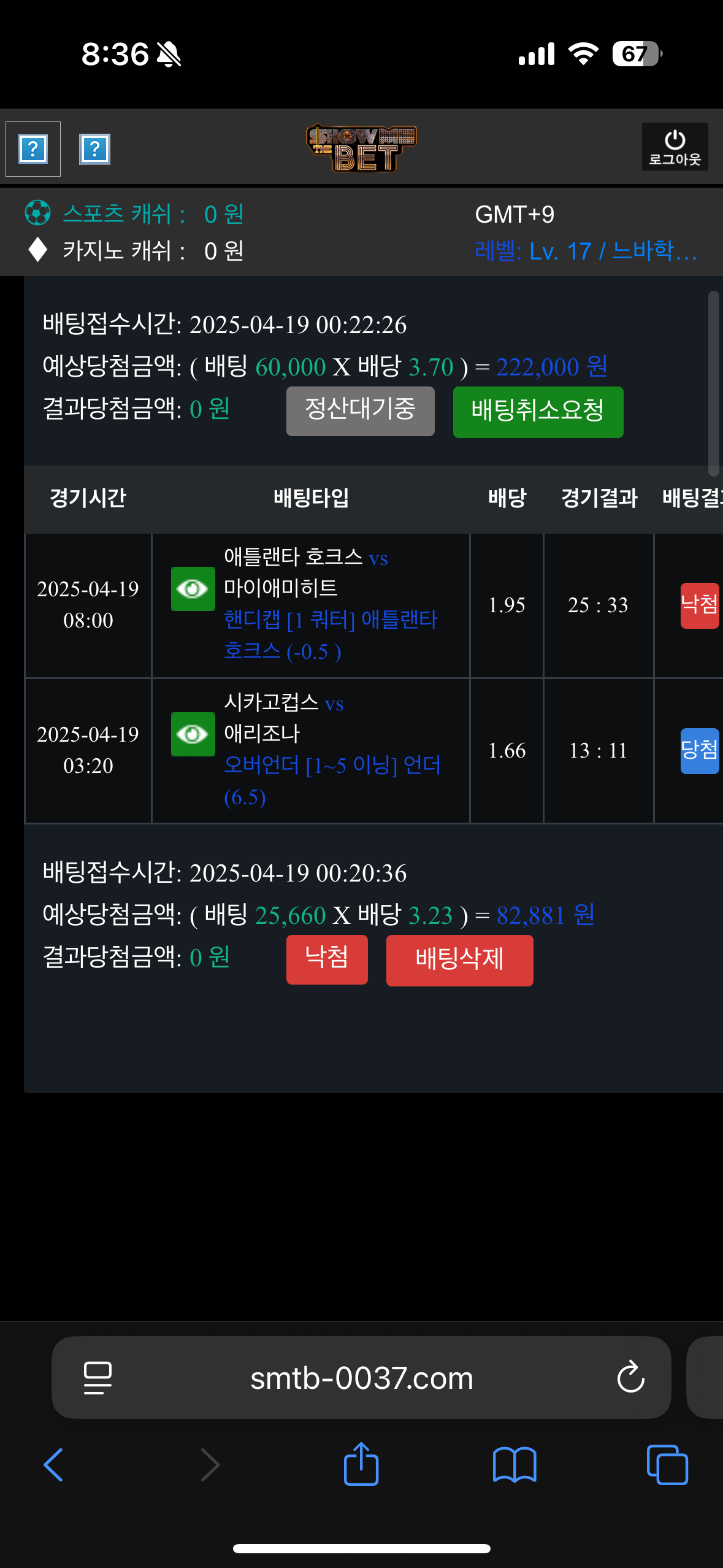
Task: Reload the page in Safari
Action: click(x=630, y=1378)
